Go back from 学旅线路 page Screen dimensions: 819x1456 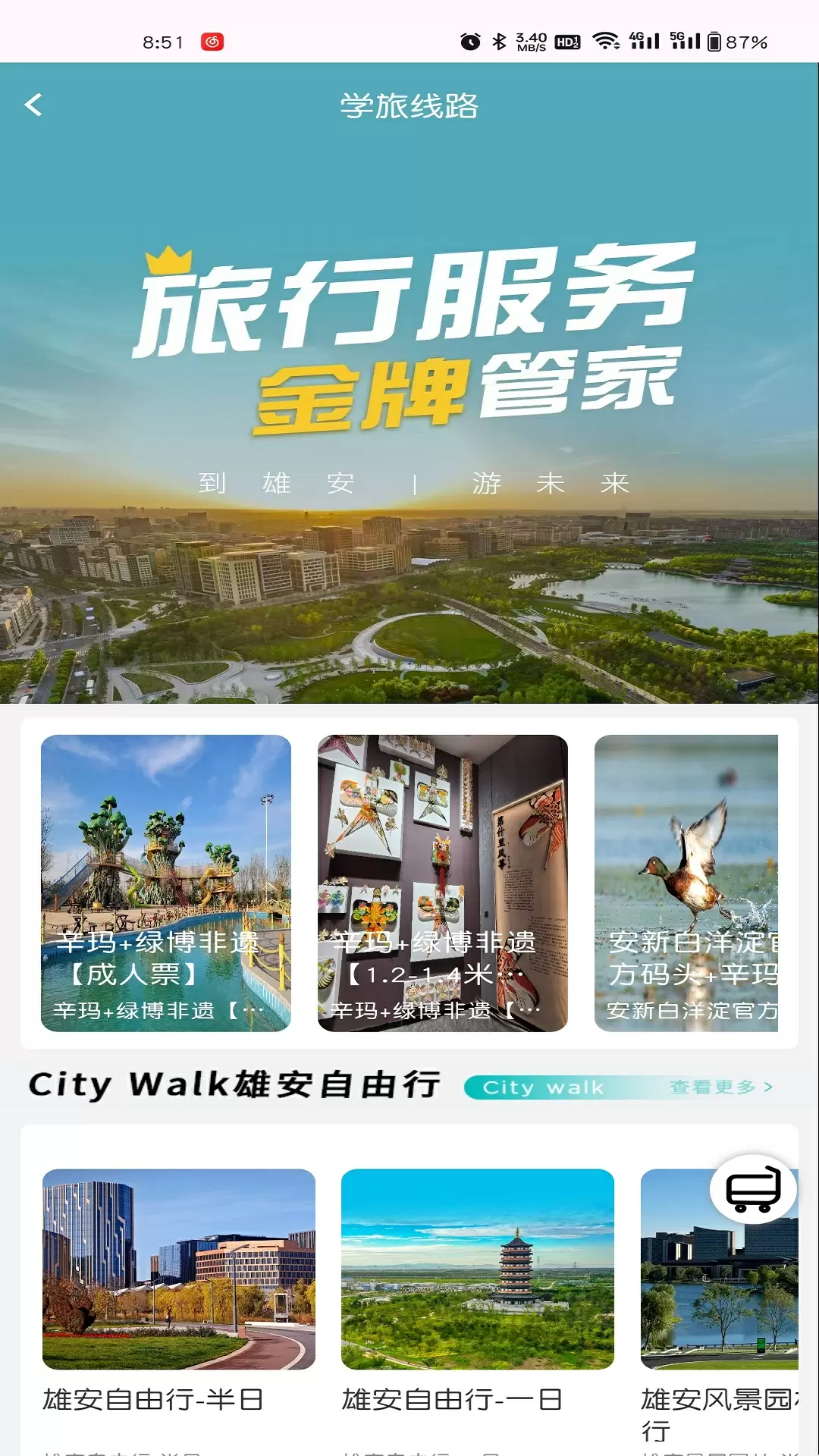click(x=33, y=105)
